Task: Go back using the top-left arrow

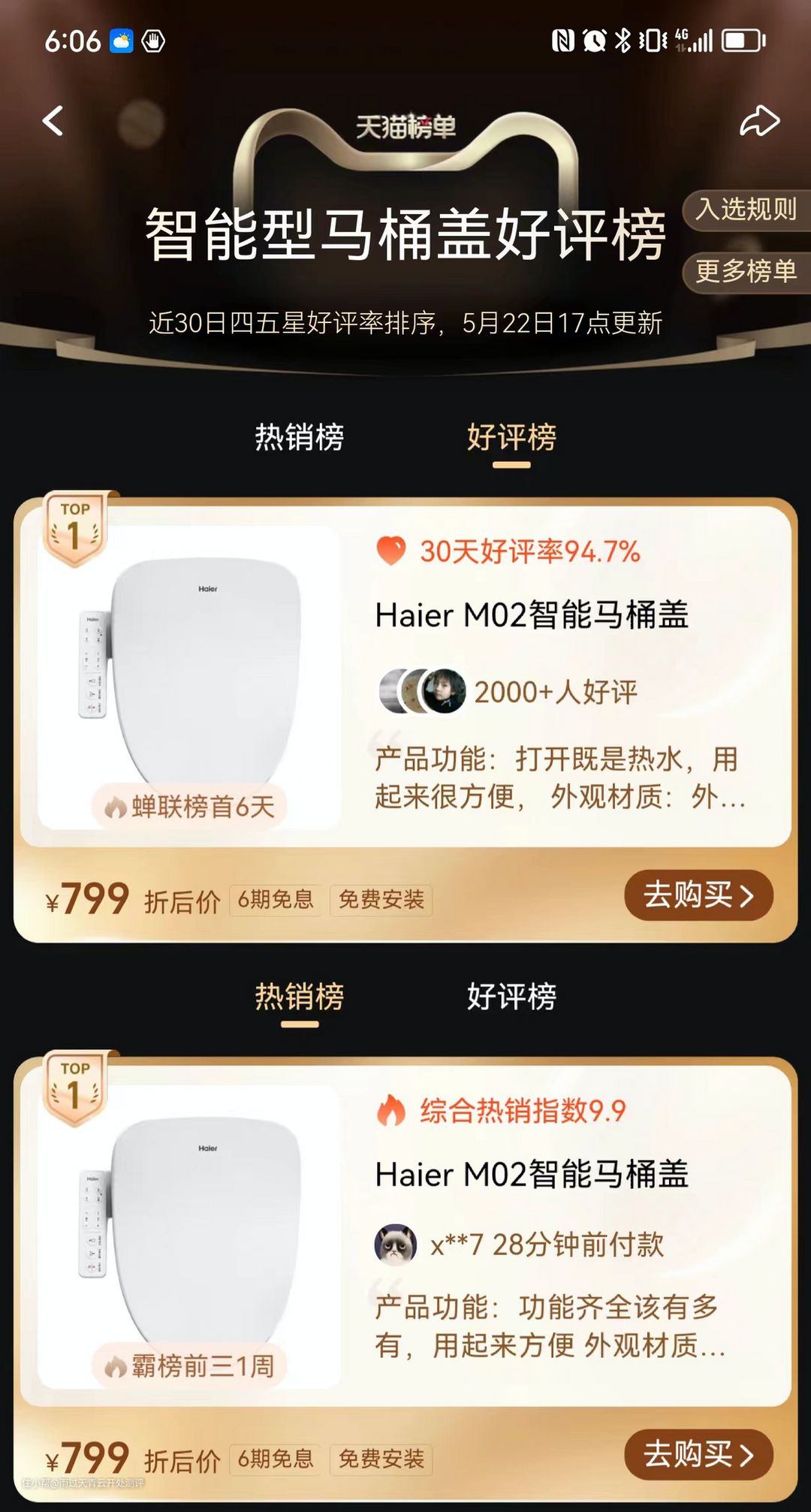Action: tap(53, 120)
